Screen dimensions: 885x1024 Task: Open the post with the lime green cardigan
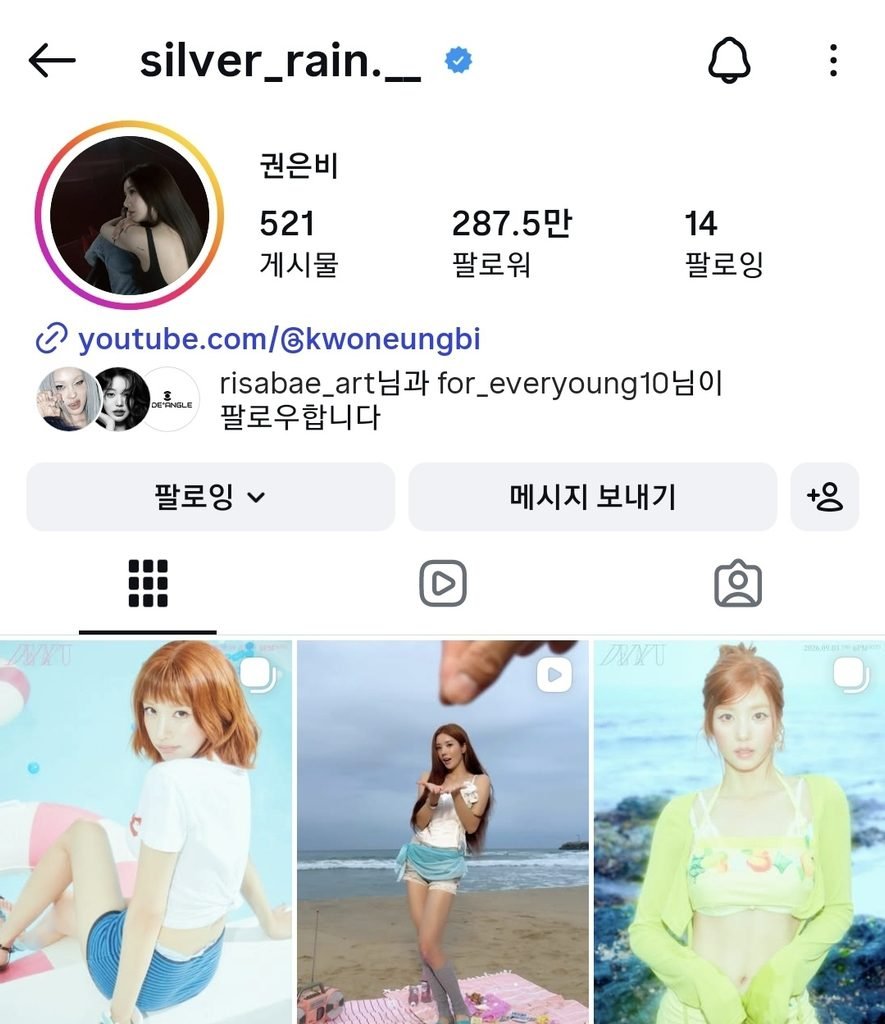click(739, 832)
